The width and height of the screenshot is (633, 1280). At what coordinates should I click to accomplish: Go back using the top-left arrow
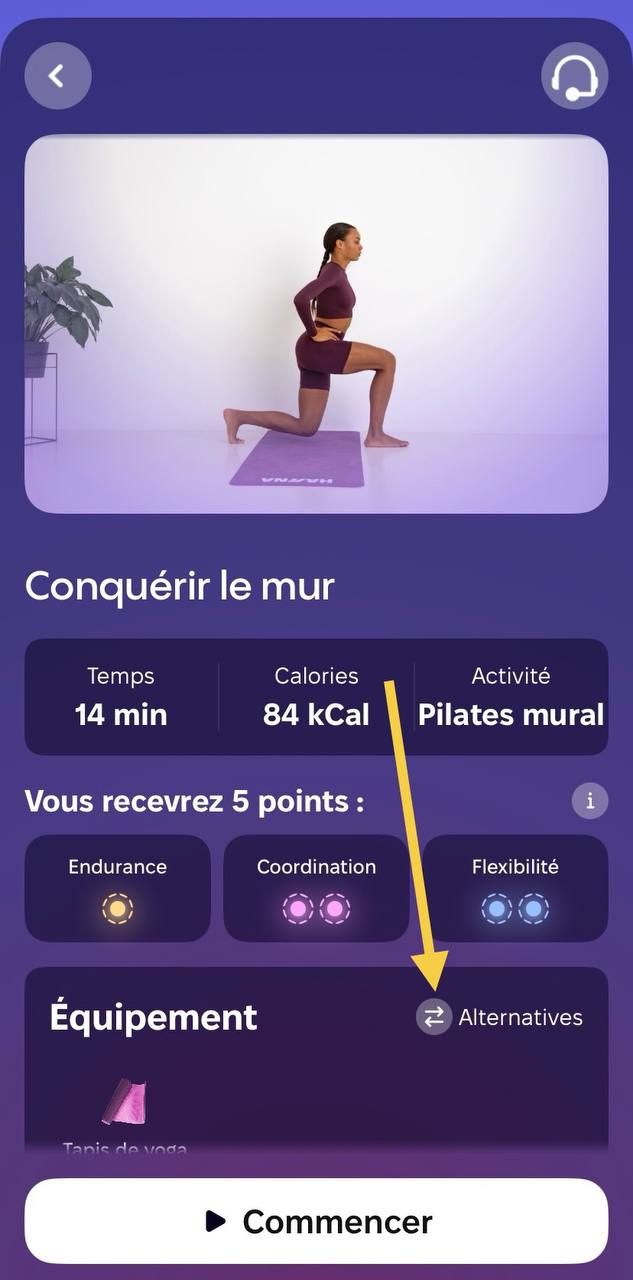click(x=58, y=75)
